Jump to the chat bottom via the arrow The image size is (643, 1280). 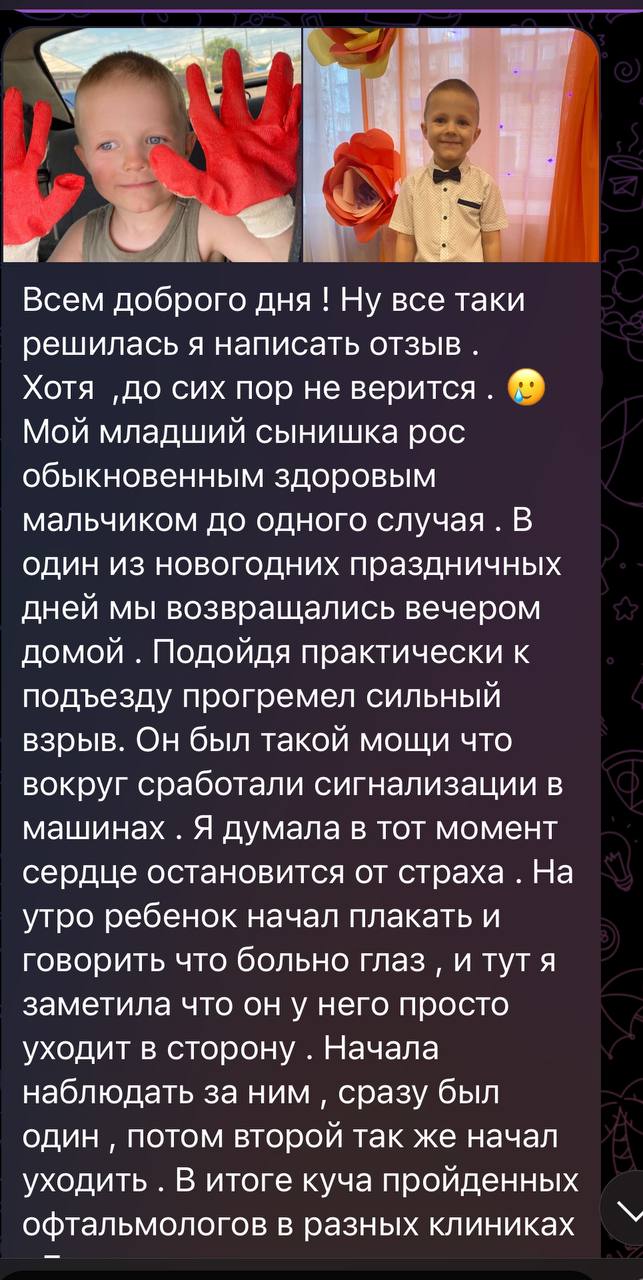click(625, 1208)
